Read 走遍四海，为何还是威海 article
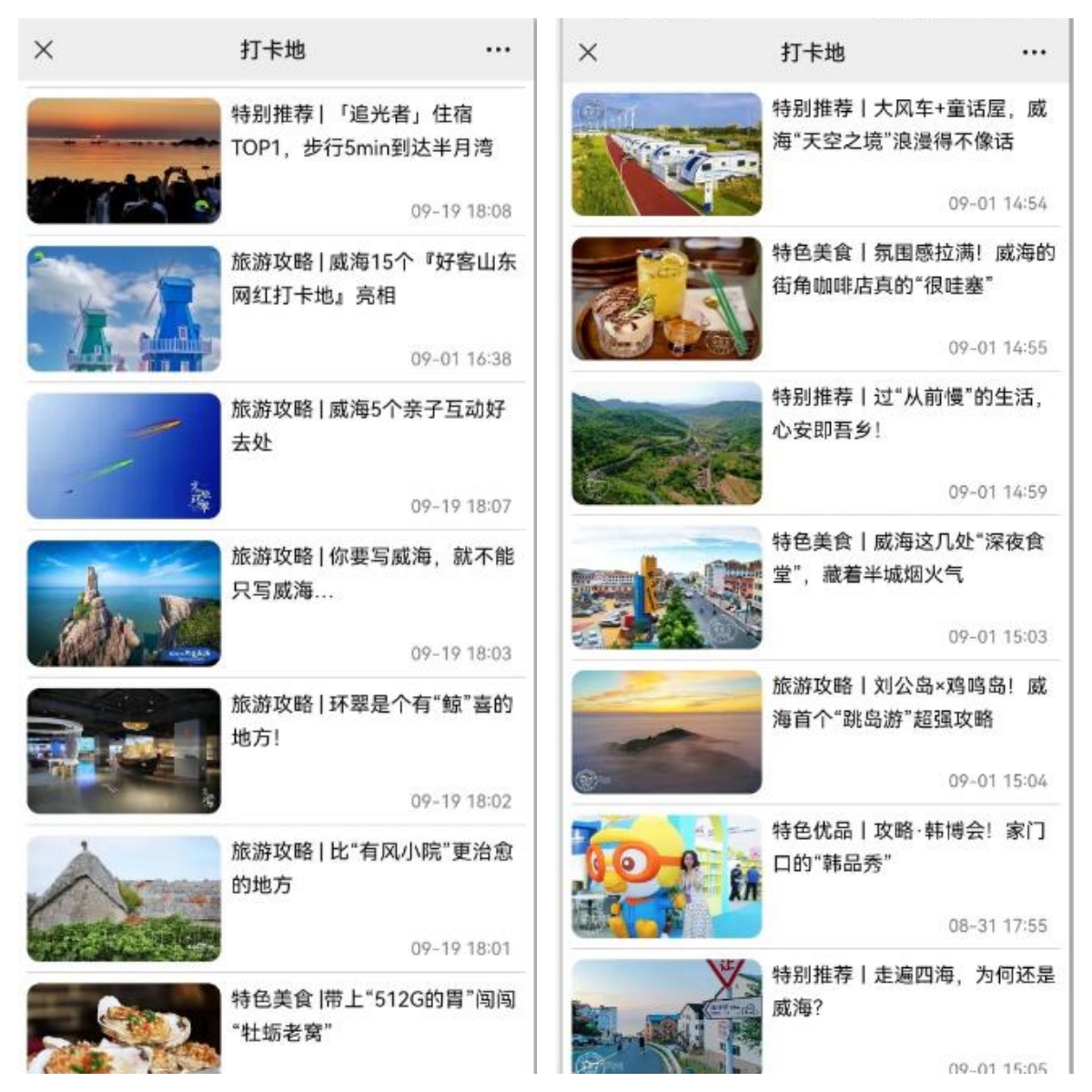Viewport: 1092px width, 1092px height. point(912,991)
